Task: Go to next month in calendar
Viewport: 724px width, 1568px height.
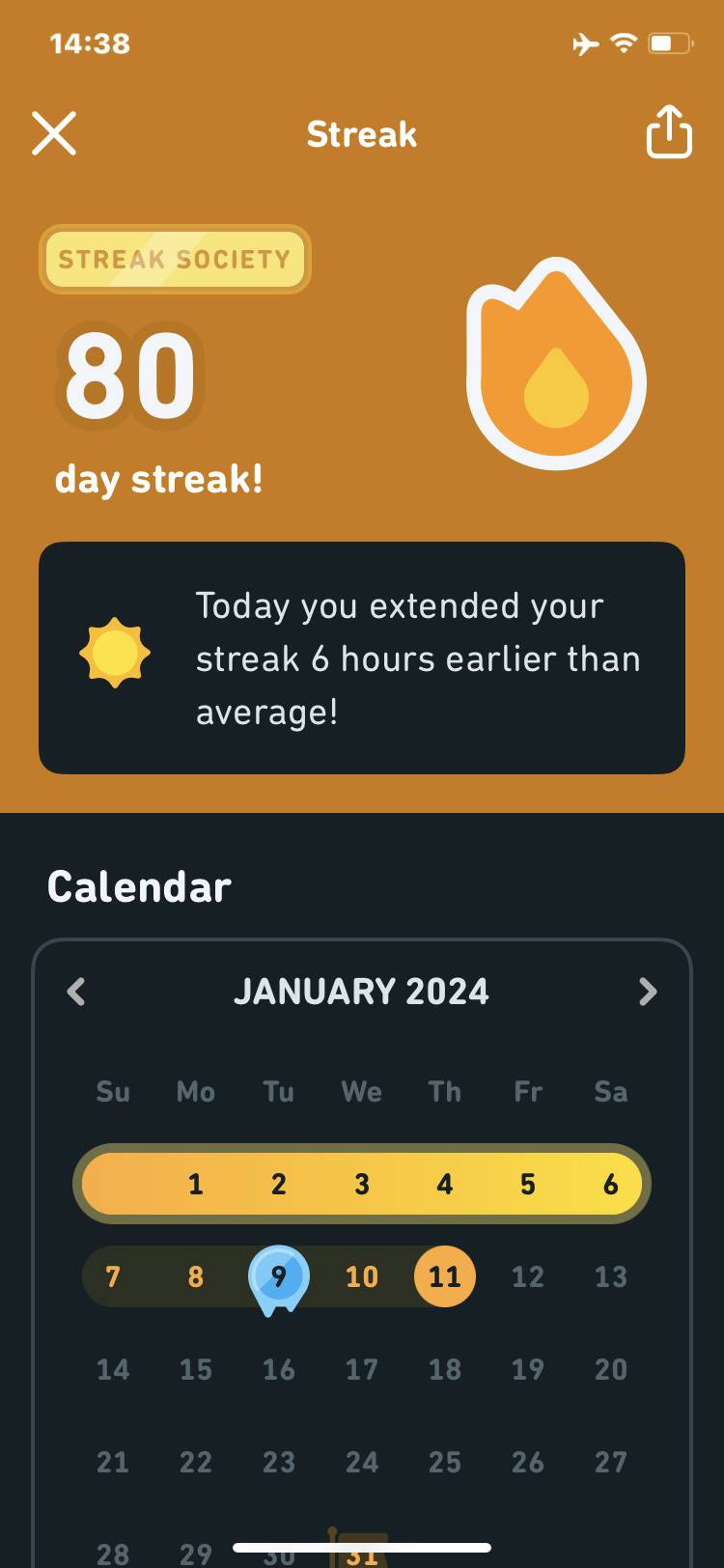Action: [x=648, y=992]
